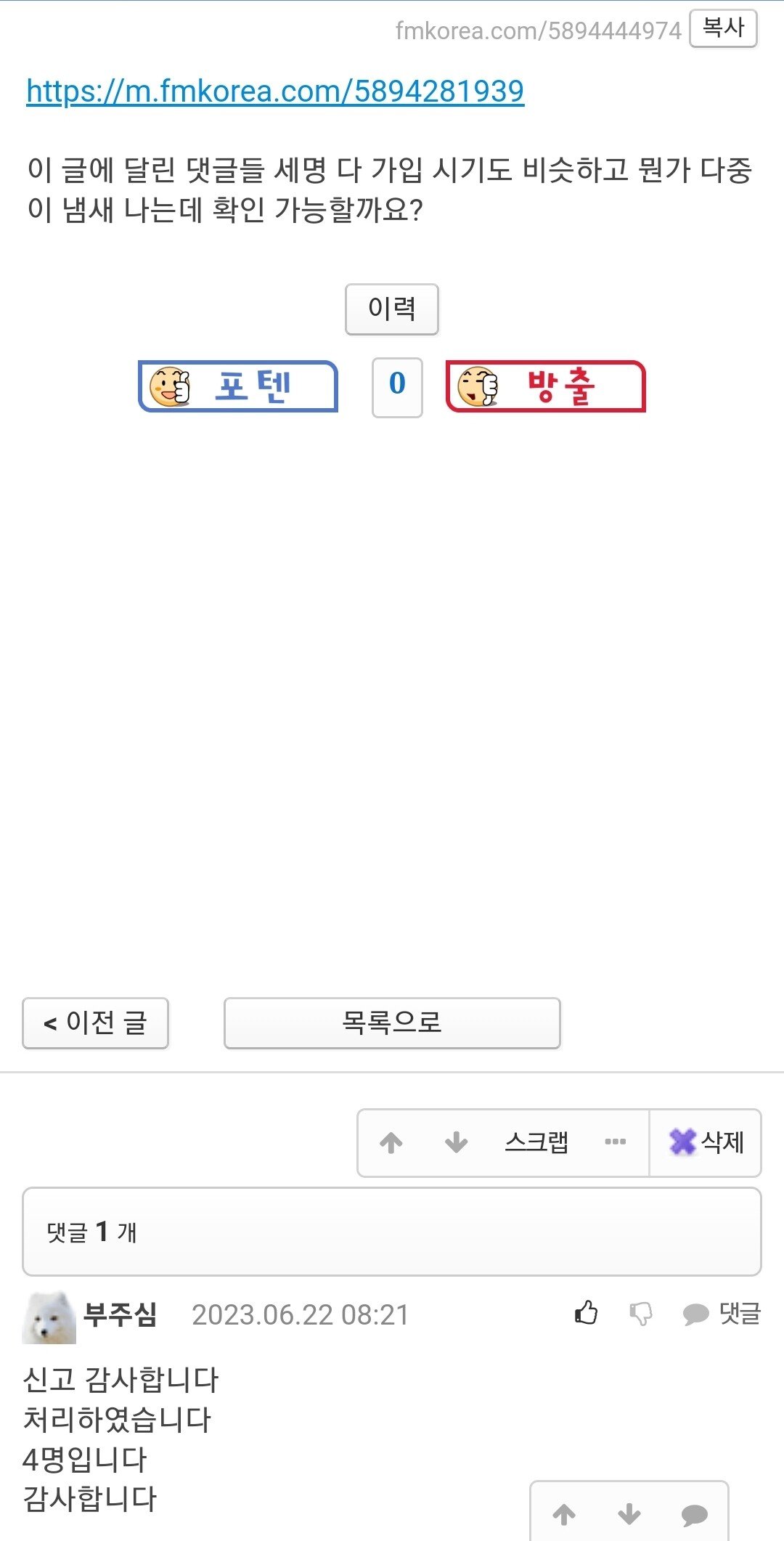Return to the list via 목록으로
The image size is (784, 1541).
(x=392, y=1022)
